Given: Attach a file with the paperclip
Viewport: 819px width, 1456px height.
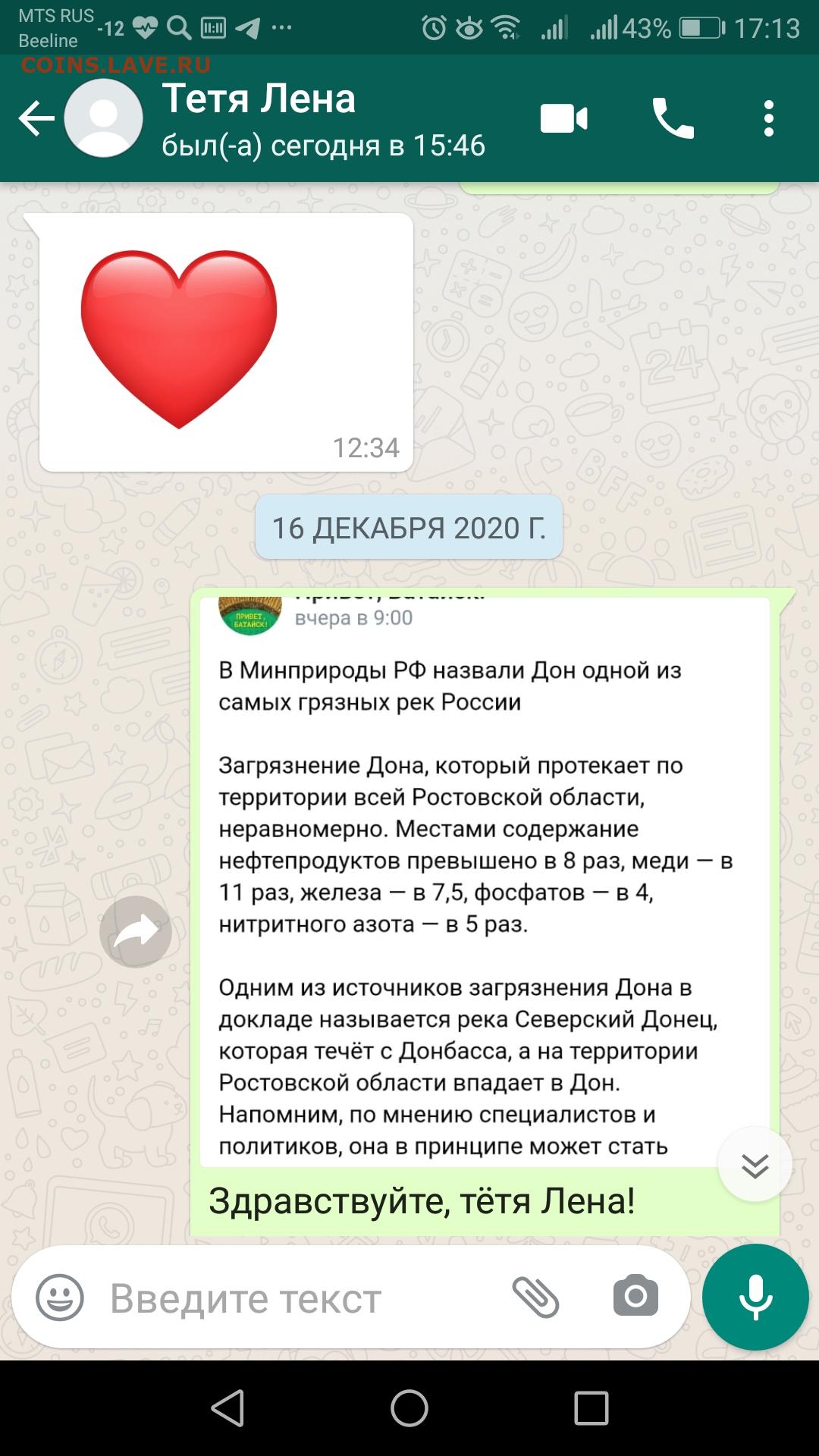Looking at the screenshot, I should pyautogui.click(x=536, y=1297).
